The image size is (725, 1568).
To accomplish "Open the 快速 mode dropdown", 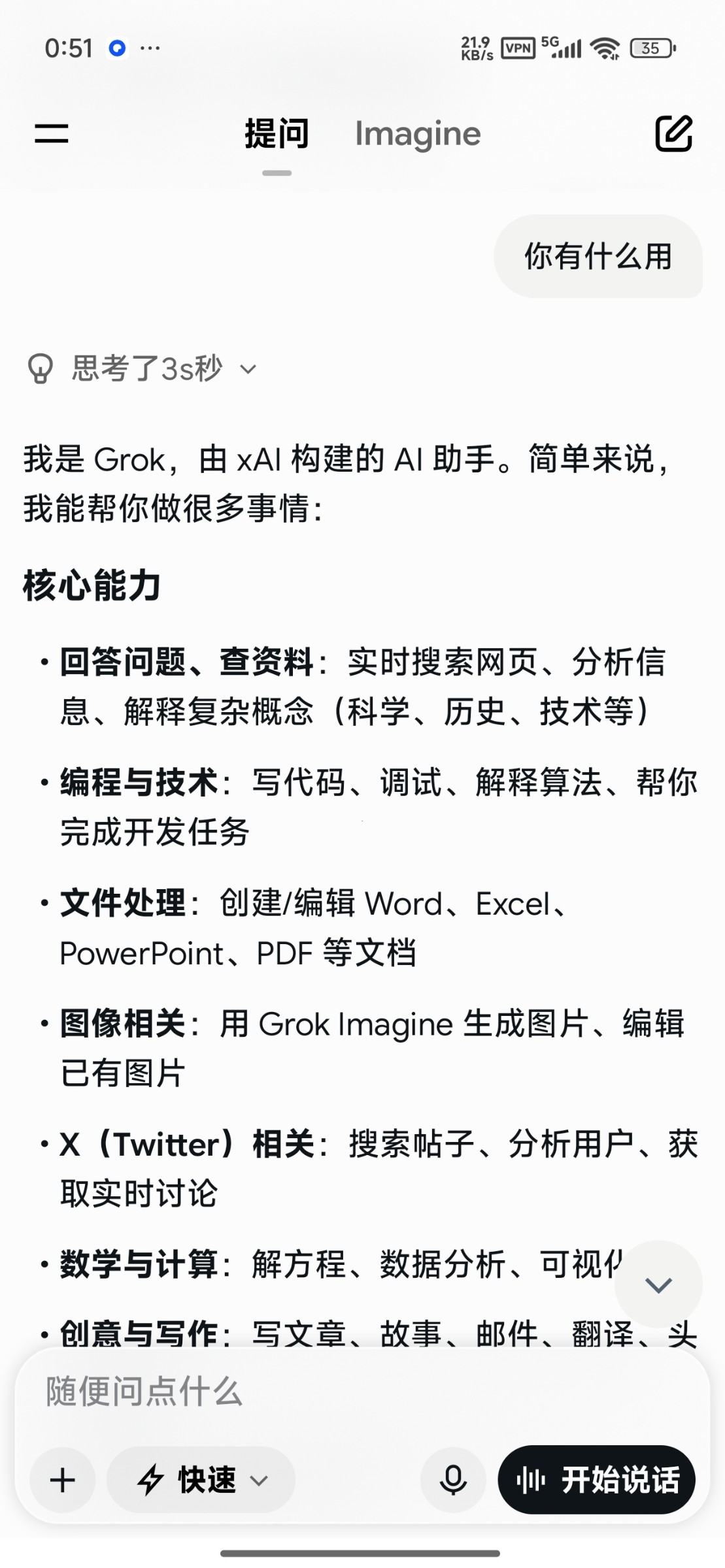I will click(201, 1480).
